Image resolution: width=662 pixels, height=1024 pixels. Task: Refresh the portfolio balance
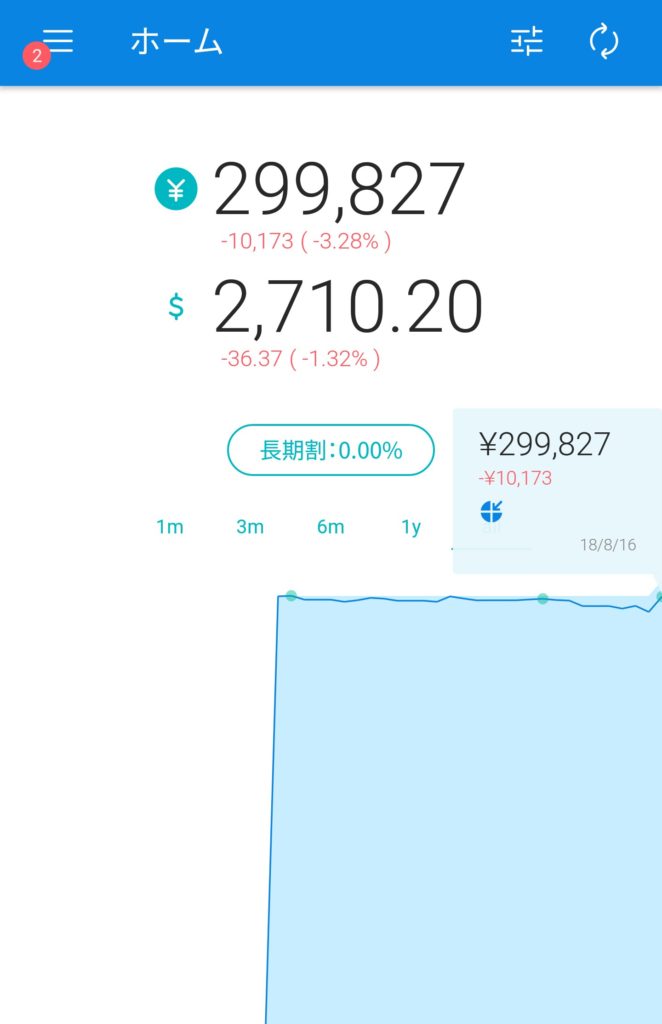point(604,42)
